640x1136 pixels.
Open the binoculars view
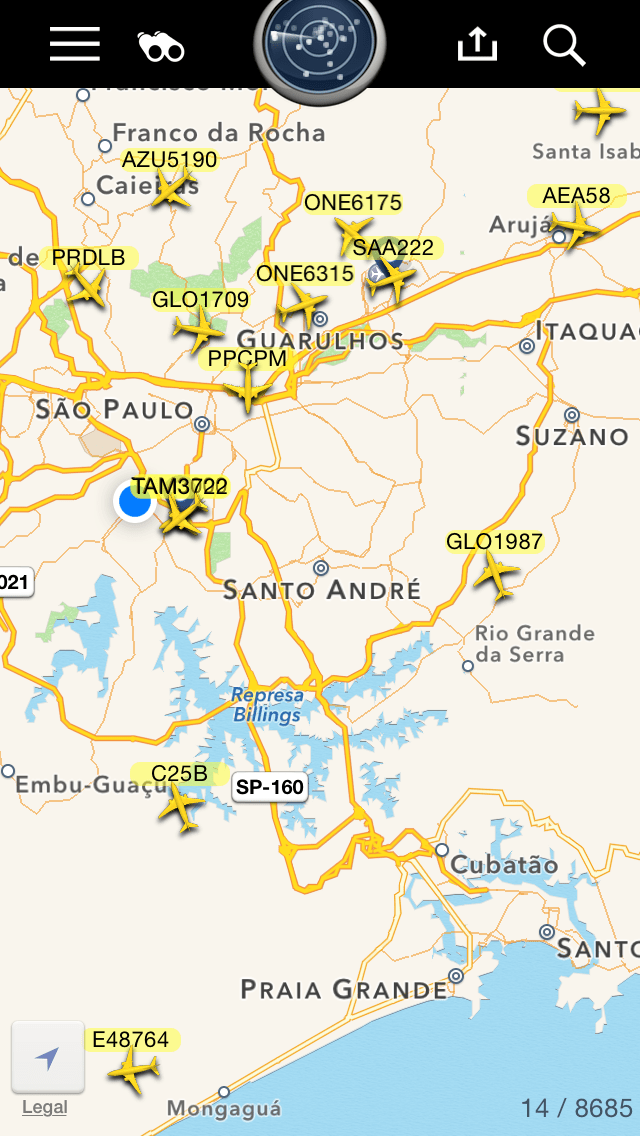point(160,46)
